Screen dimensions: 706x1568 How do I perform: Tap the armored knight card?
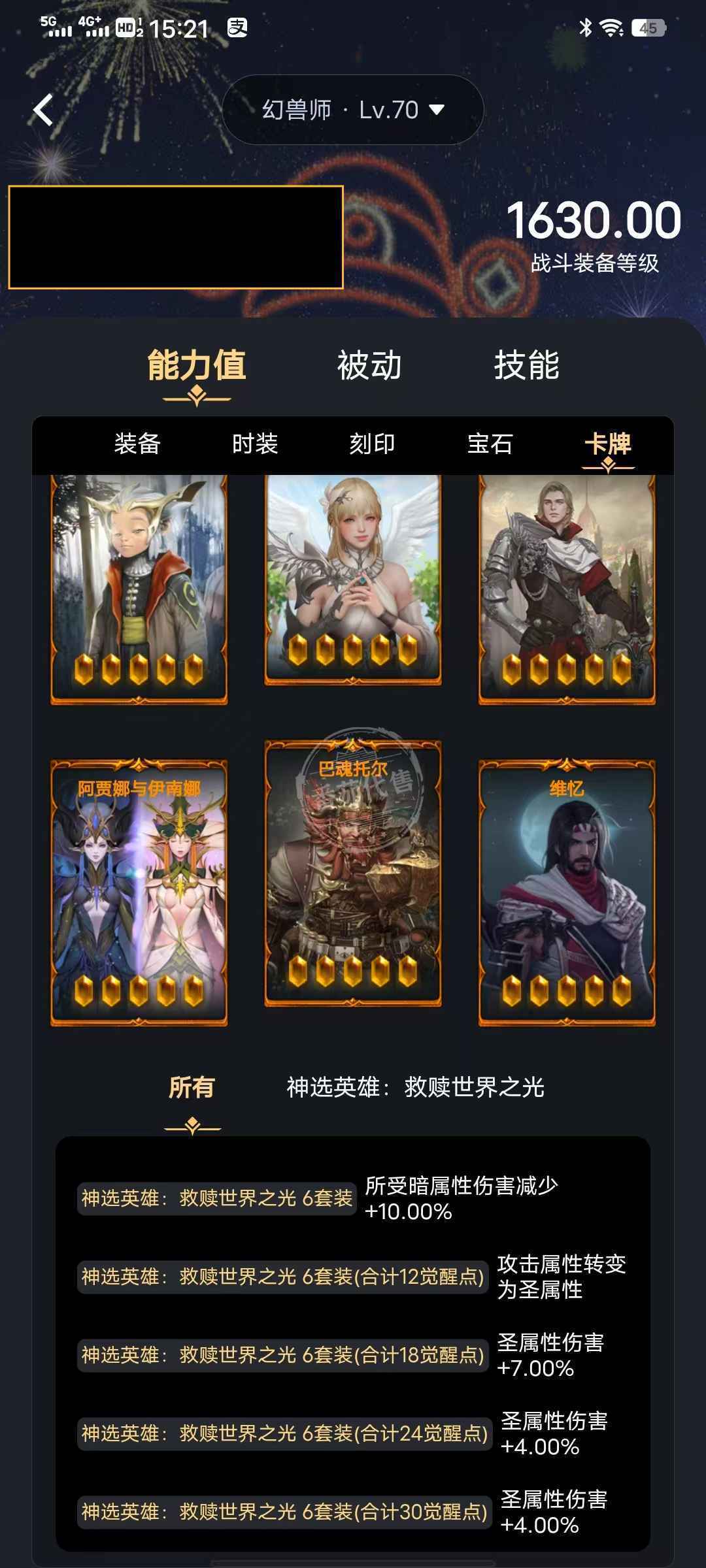pos(567,588)
